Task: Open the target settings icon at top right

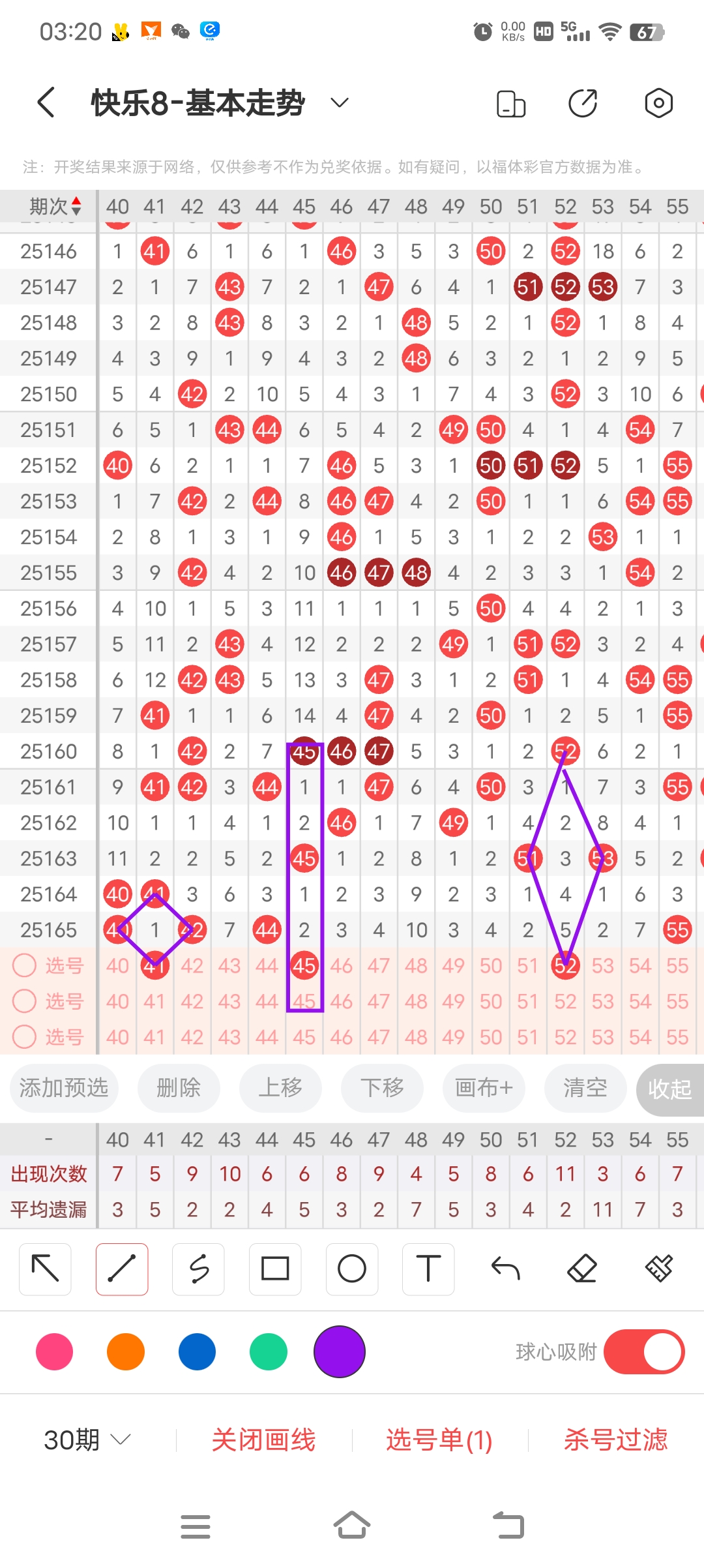Action: pos(658,102)
